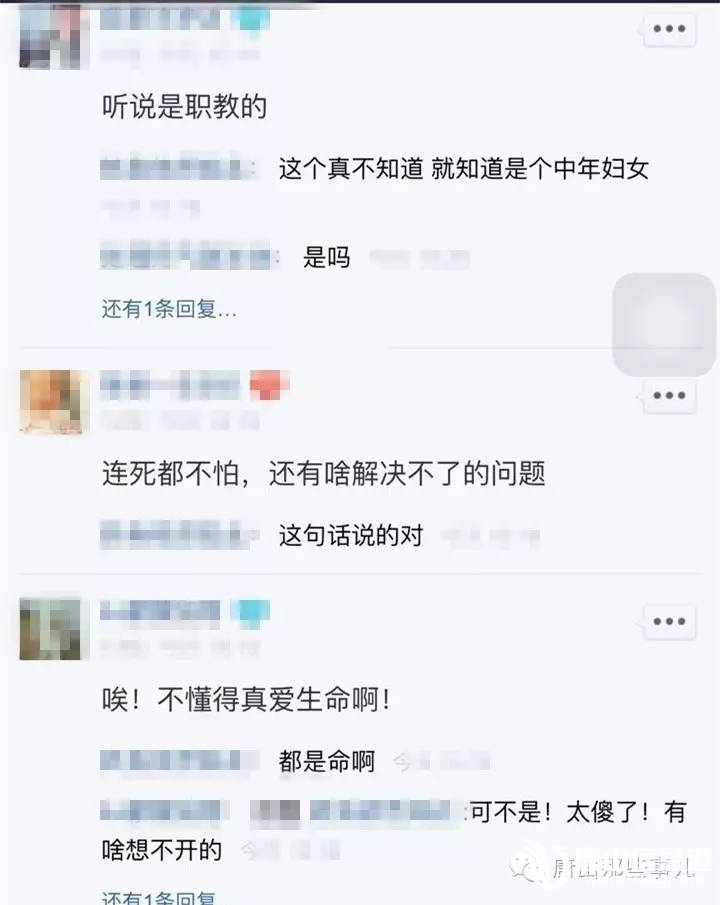Open avatar of the 不懂得真爱生命 commenter
The image size is (720, 905).
(50, 628)
